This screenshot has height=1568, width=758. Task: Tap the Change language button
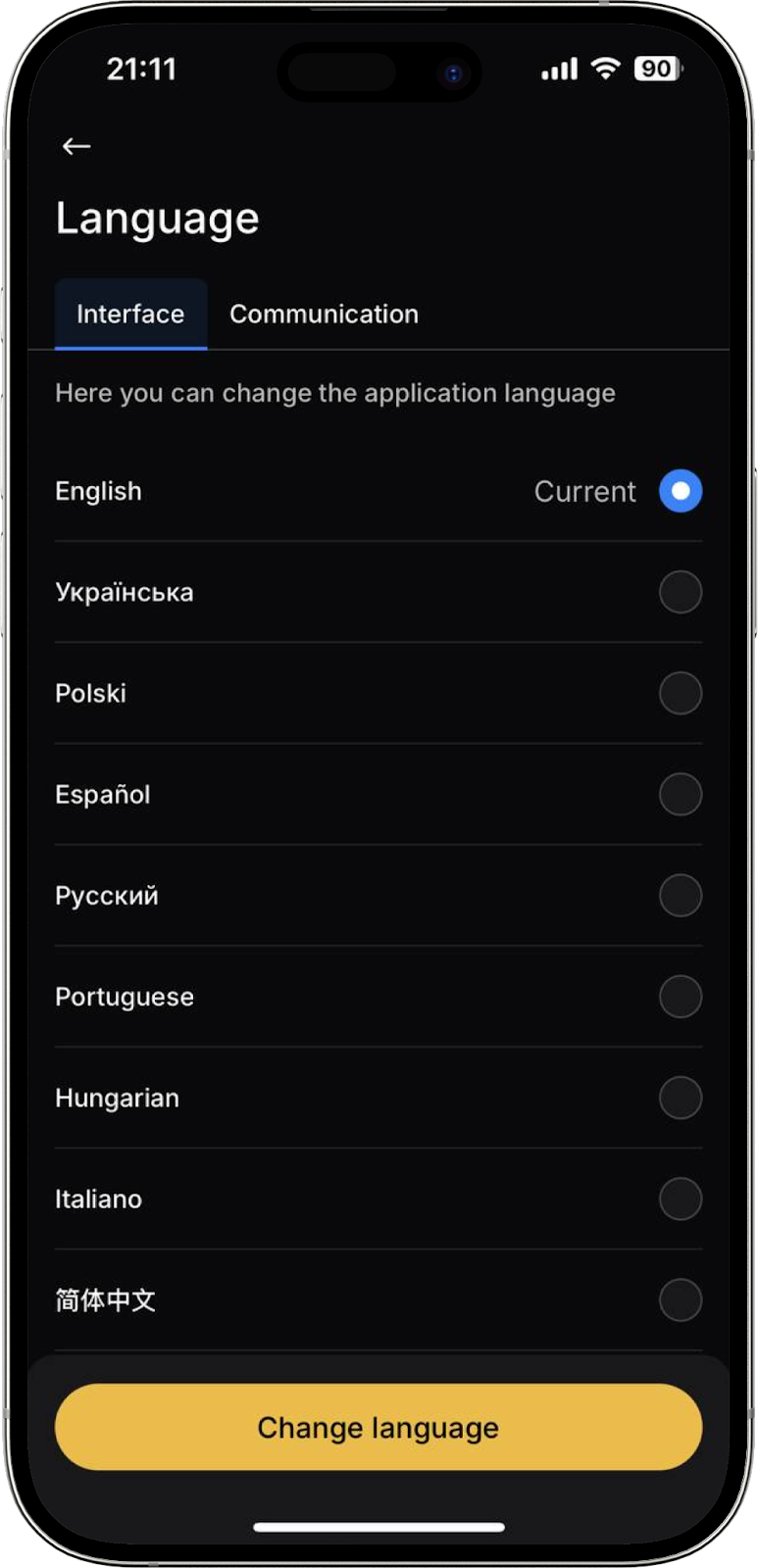[x=379, y=1427]
